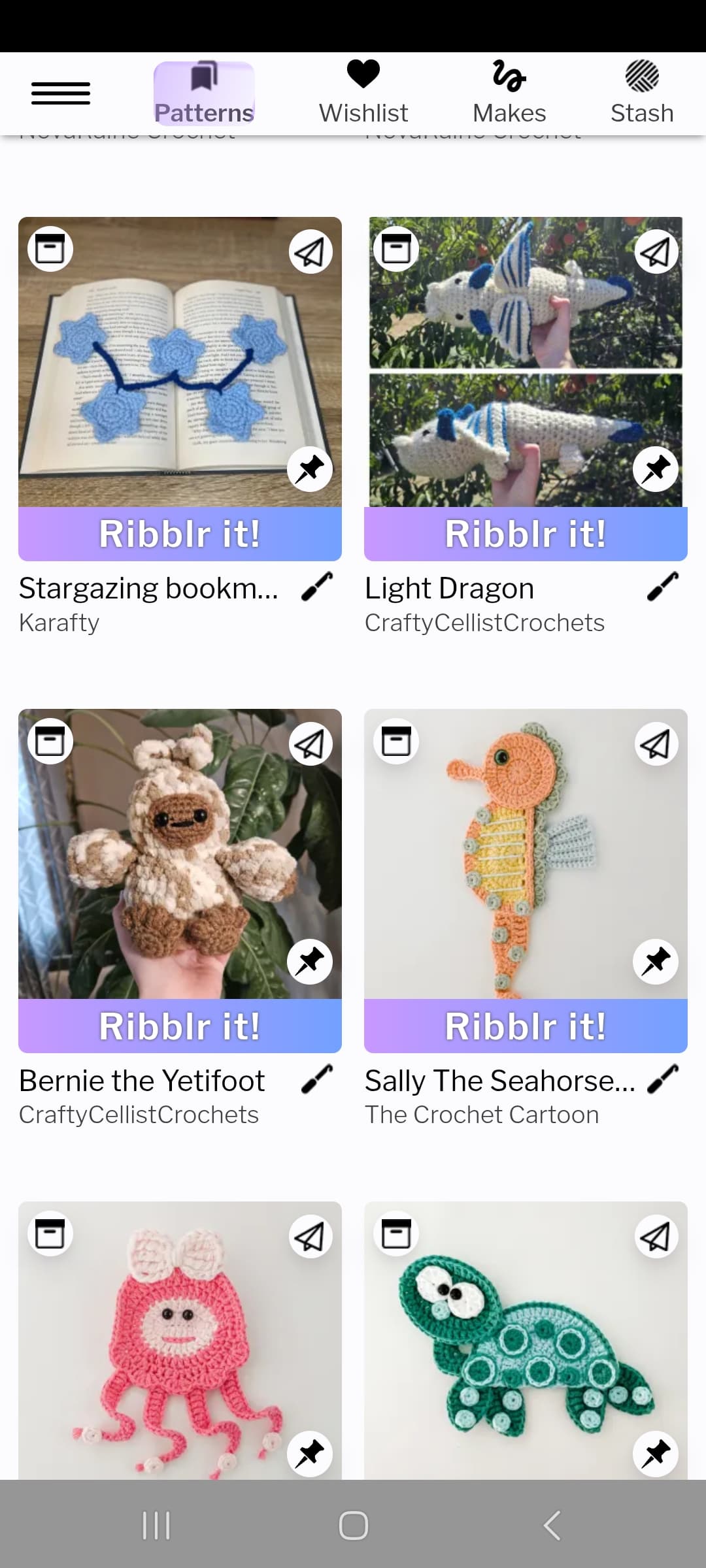Tap Ribblr it! under Stargazing bookmark
Image resolution: width=706 pixels, height=1568 pixels.
click(x=180, y=534)
